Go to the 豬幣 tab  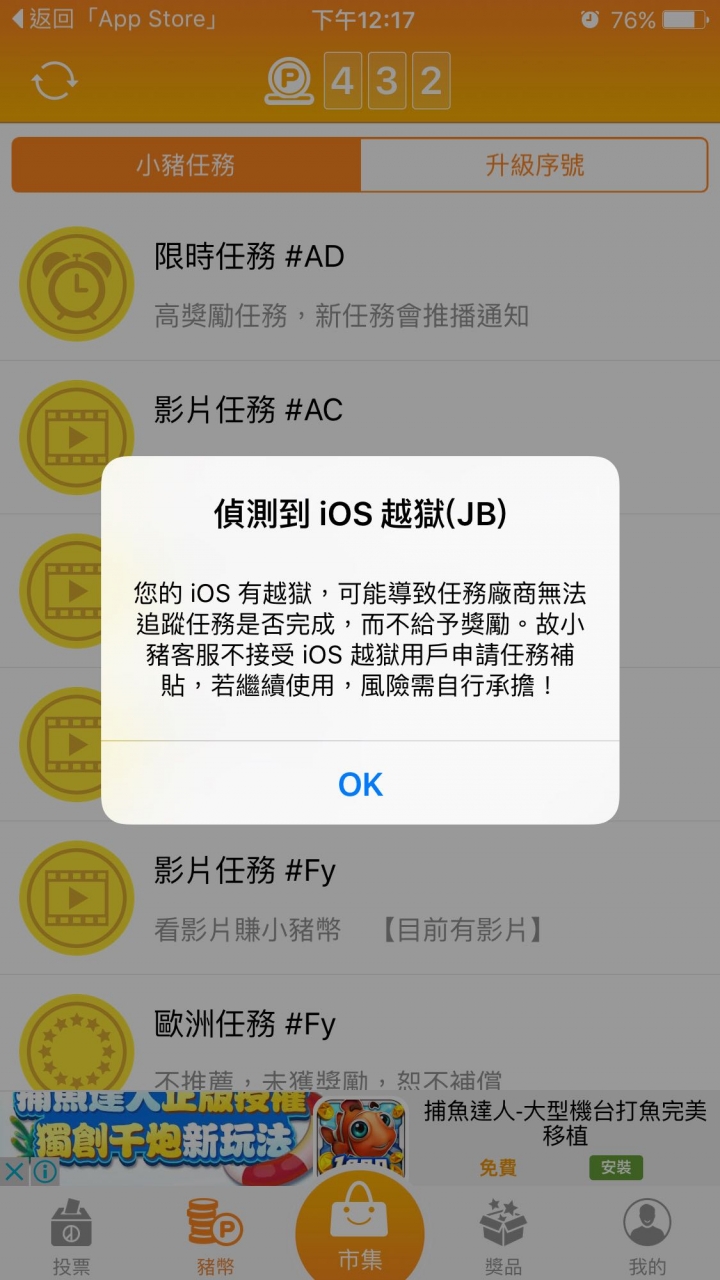[215, 1236]
